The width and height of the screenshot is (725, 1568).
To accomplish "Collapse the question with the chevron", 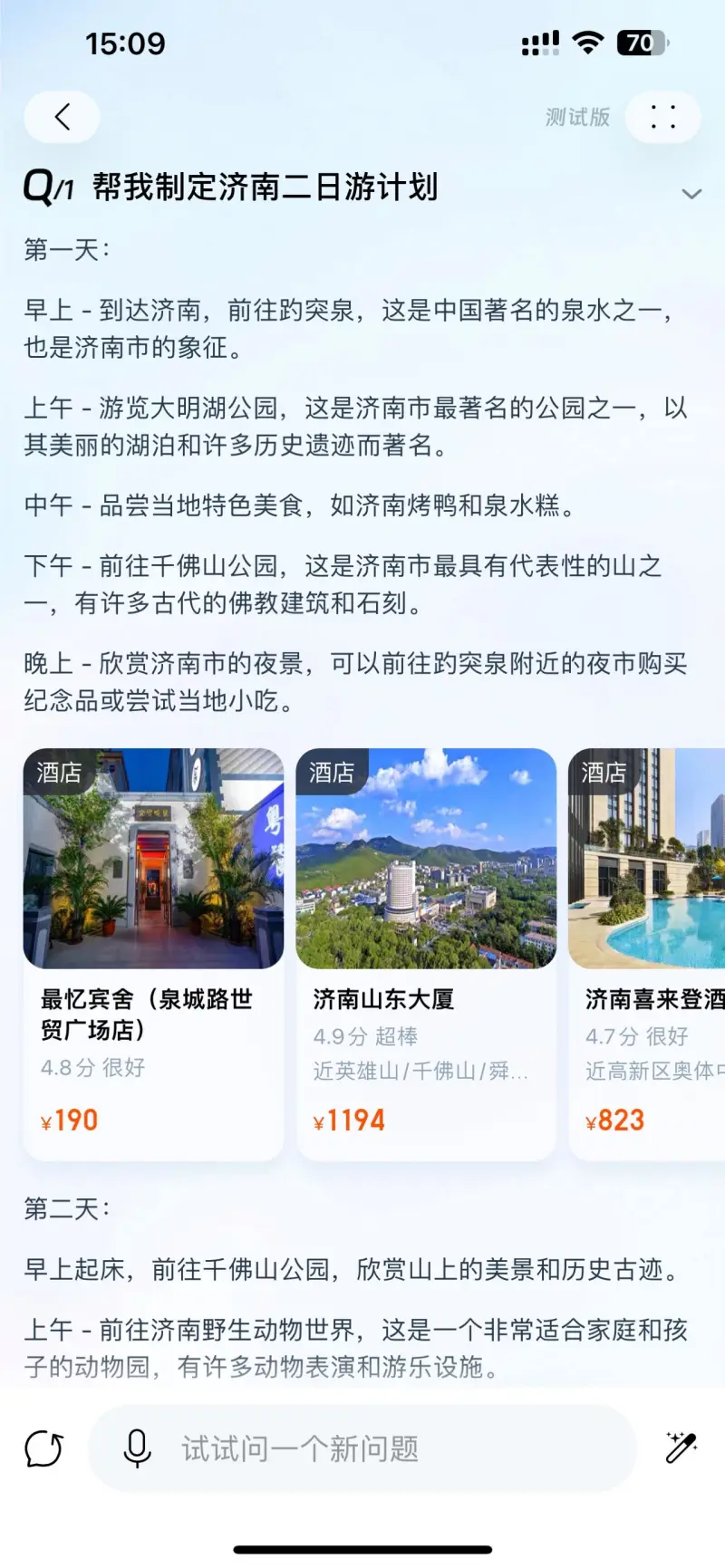I will 691,194.
